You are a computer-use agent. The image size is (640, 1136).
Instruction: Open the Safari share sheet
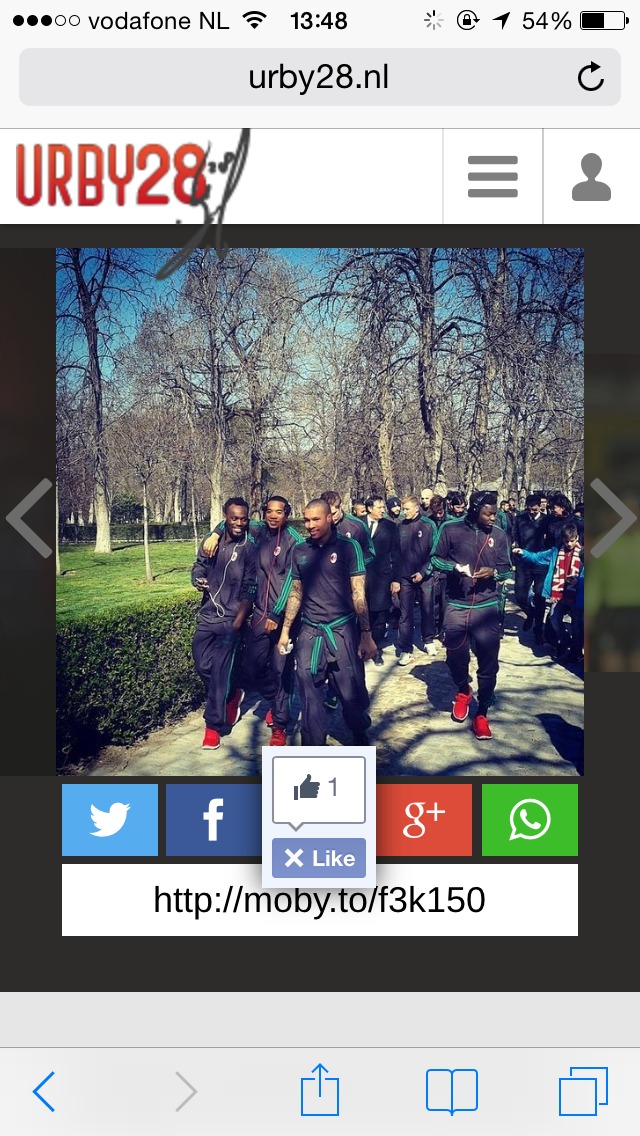click(x=320, y=1090)
